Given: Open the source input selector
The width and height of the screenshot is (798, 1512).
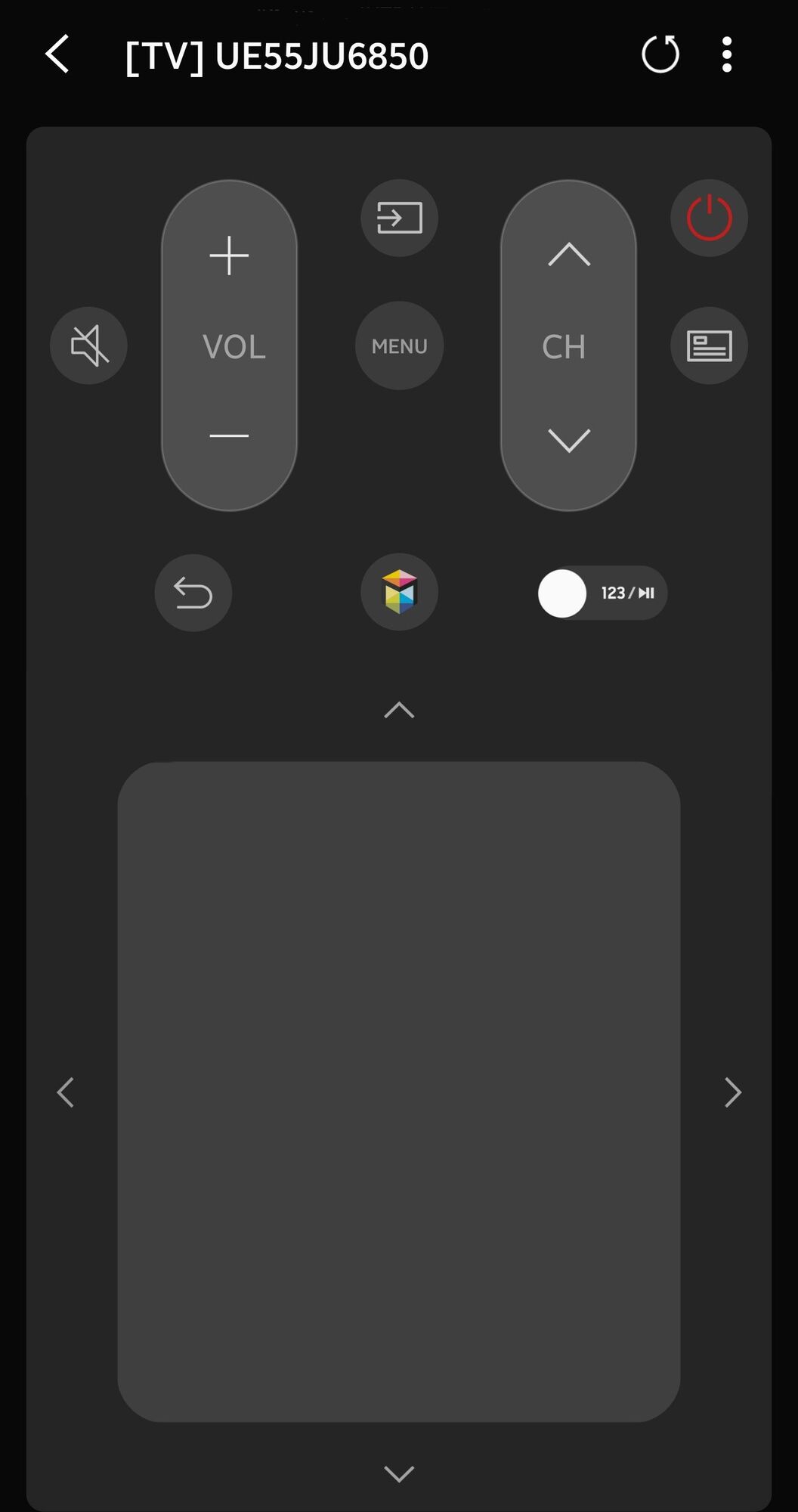Looking at the screenshot, I should tap(399, 218).
